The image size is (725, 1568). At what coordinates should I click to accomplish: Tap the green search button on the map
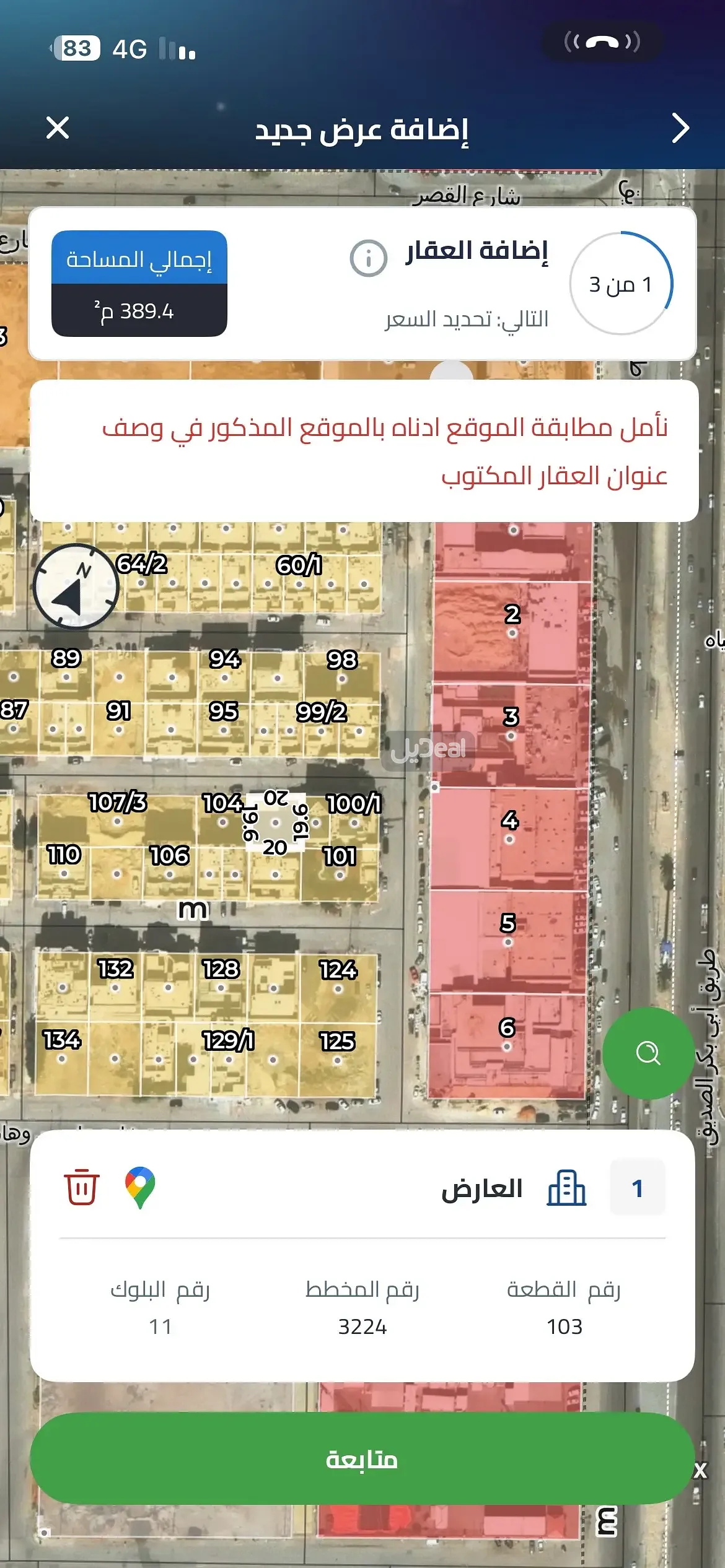pyautogui.click(x=648, y=1053)
